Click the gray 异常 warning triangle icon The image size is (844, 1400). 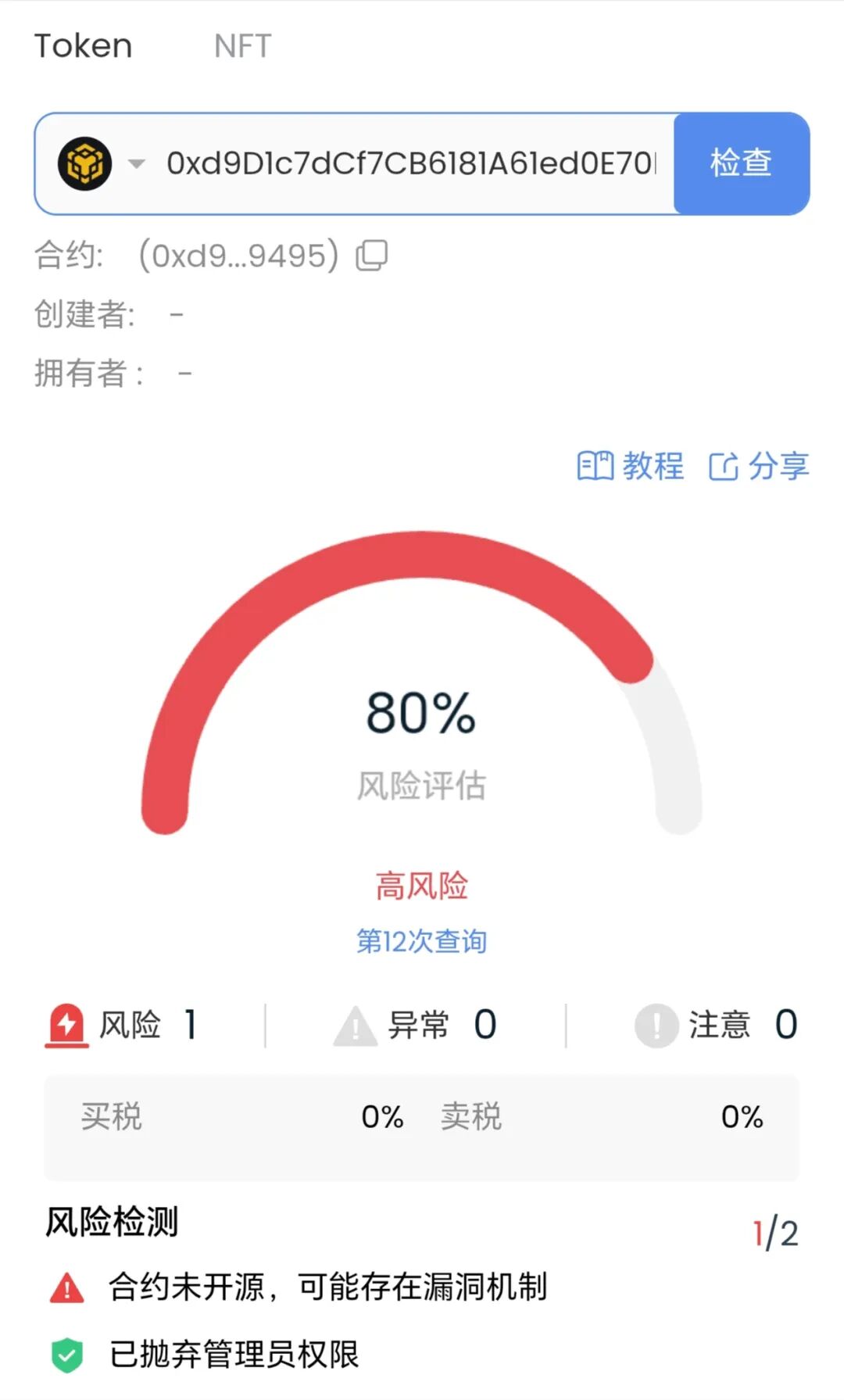tap(356, 1024)
